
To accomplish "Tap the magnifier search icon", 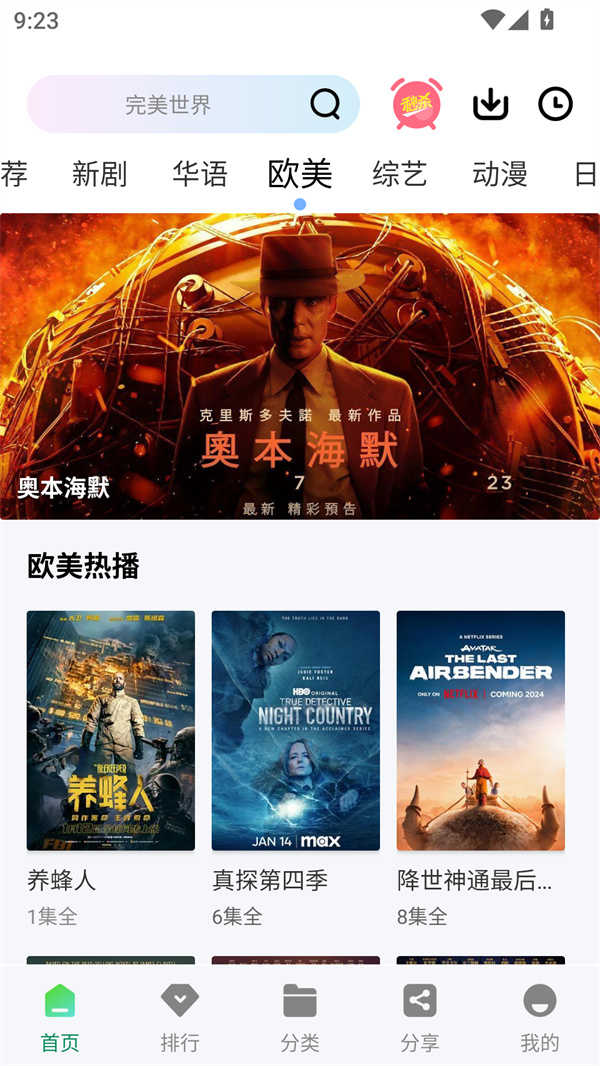I will click(325, 104).
